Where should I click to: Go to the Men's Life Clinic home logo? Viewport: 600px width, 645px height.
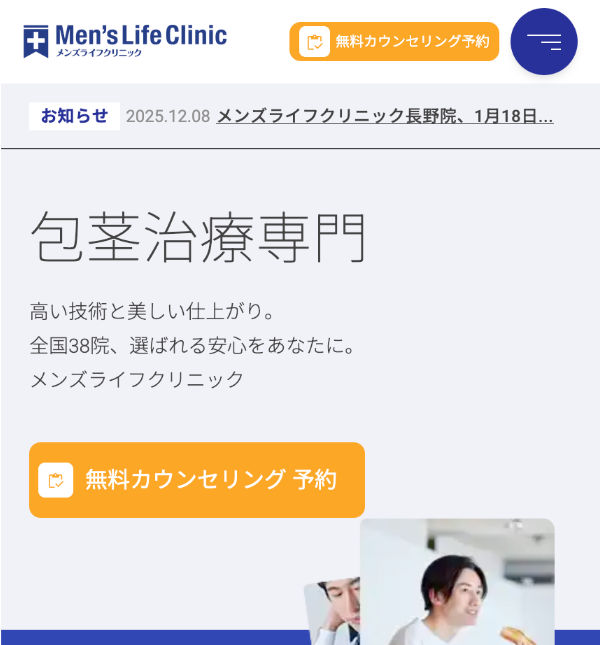pyautogui.click(x=125, y=41)
